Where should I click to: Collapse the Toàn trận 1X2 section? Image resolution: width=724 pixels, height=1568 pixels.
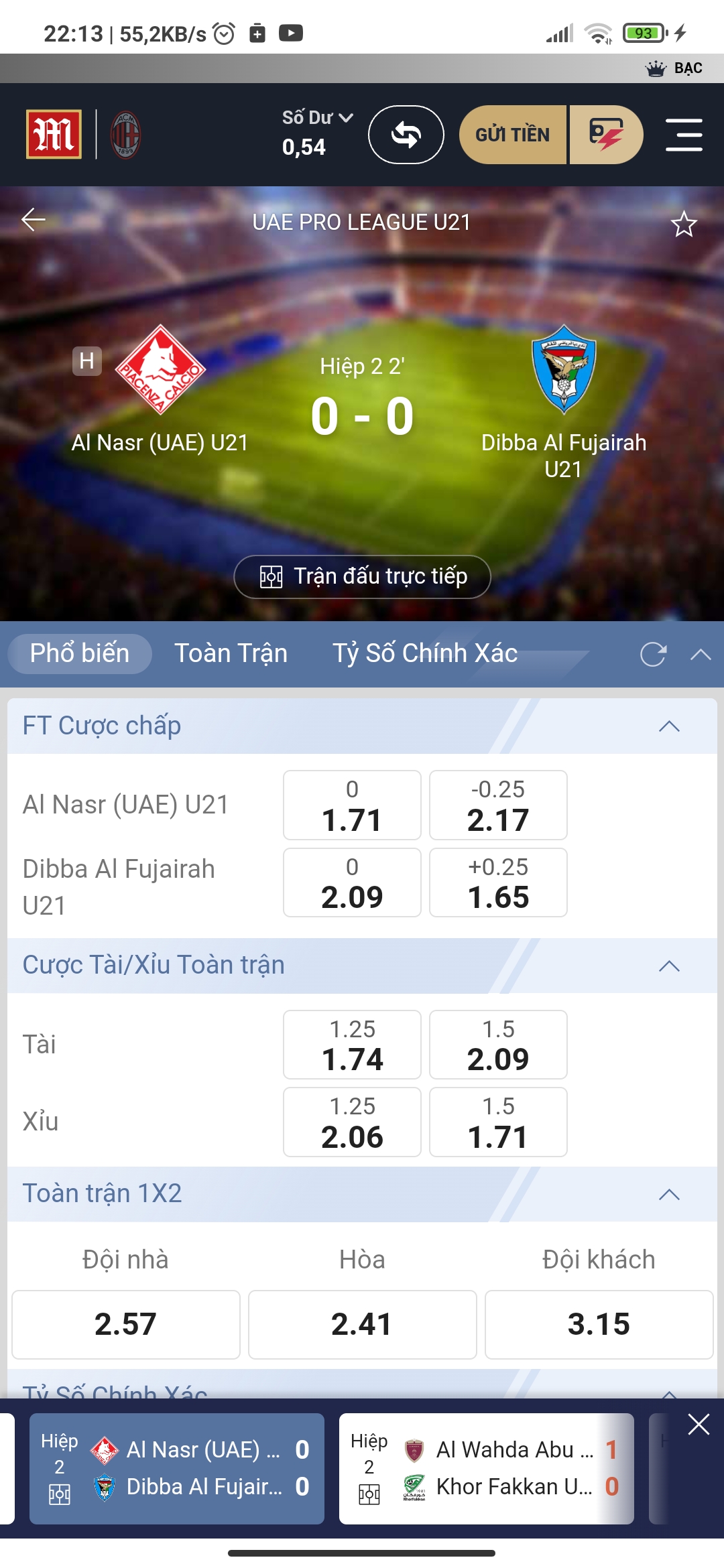coord(669,1195)
